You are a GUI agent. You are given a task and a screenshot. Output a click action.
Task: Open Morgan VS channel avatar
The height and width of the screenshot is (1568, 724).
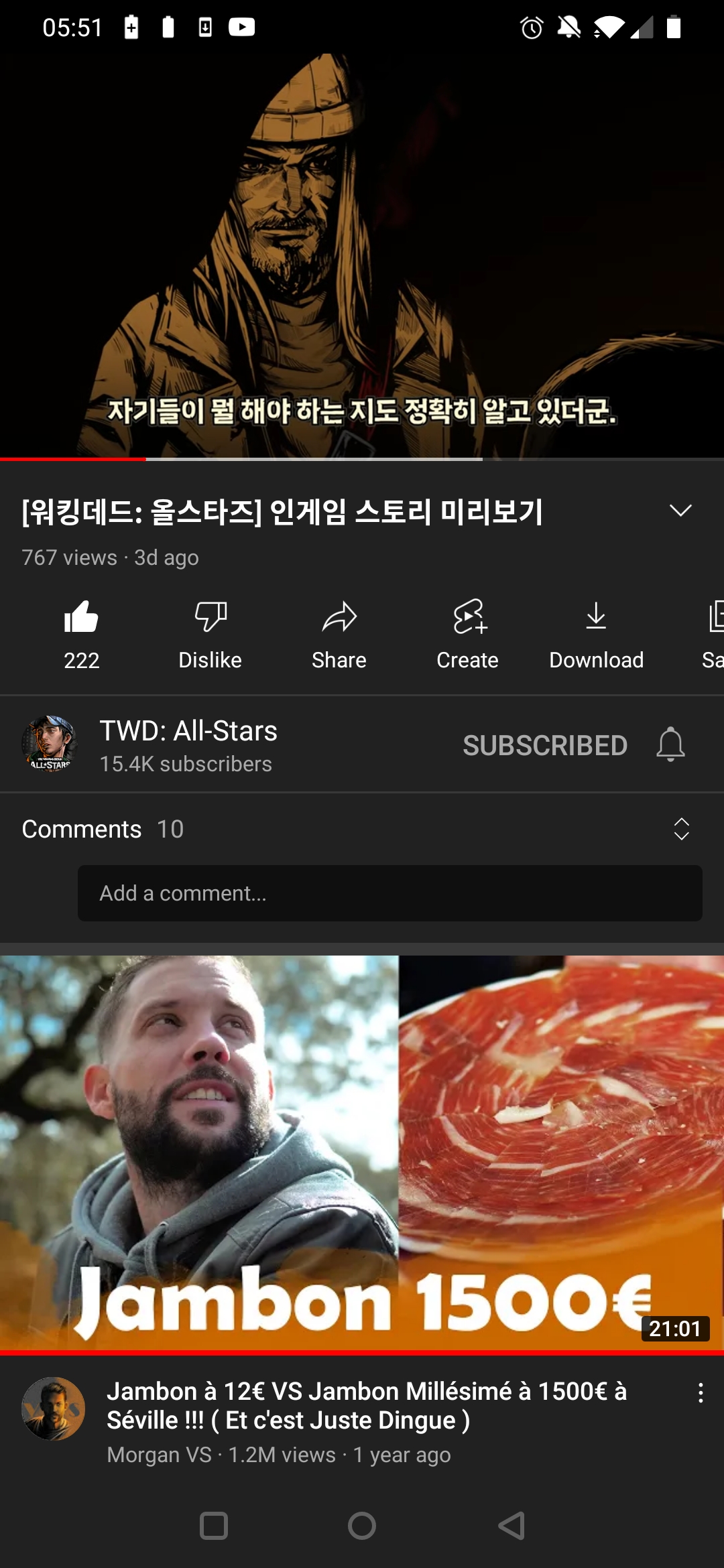(x=53, y=1409)
